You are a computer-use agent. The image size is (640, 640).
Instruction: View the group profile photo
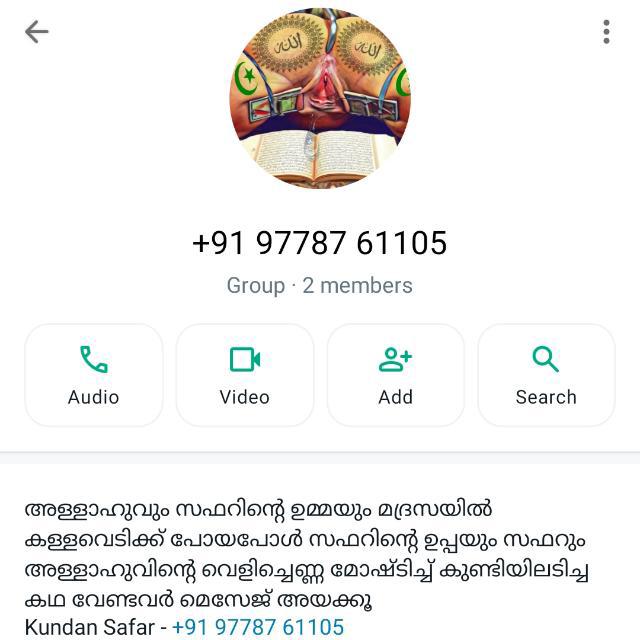(320, 97)
